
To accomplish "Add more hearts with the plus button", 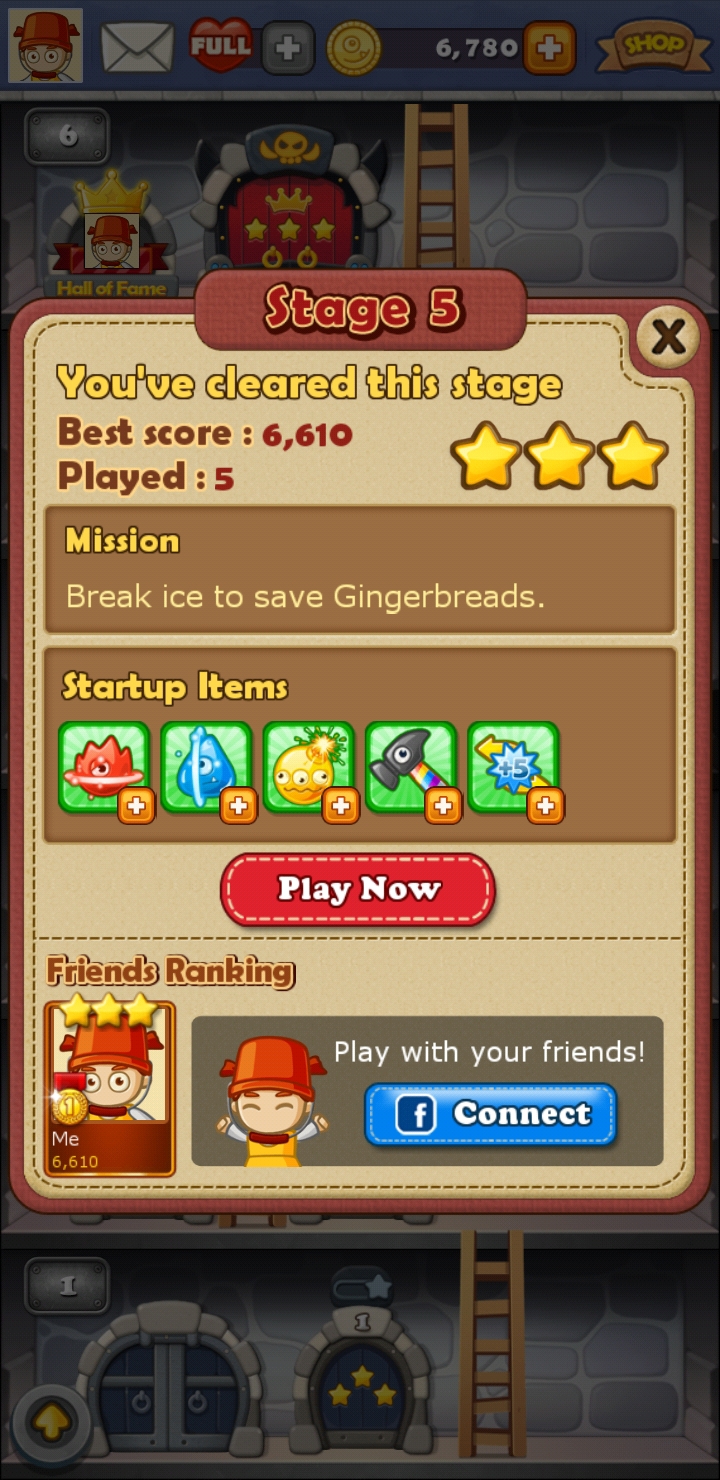I will coord(288,47).
